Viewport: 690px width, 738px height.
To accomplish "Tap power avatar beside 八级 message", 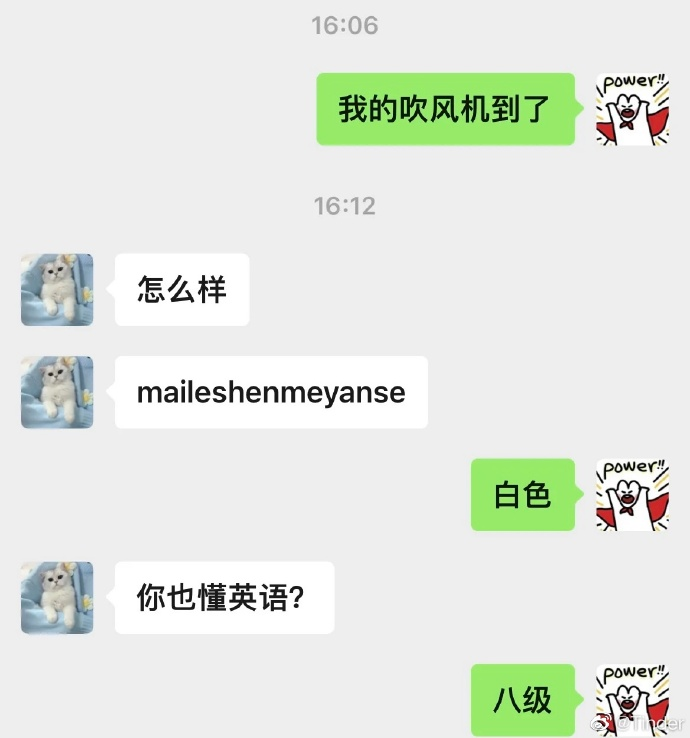I will pos(632,698).
